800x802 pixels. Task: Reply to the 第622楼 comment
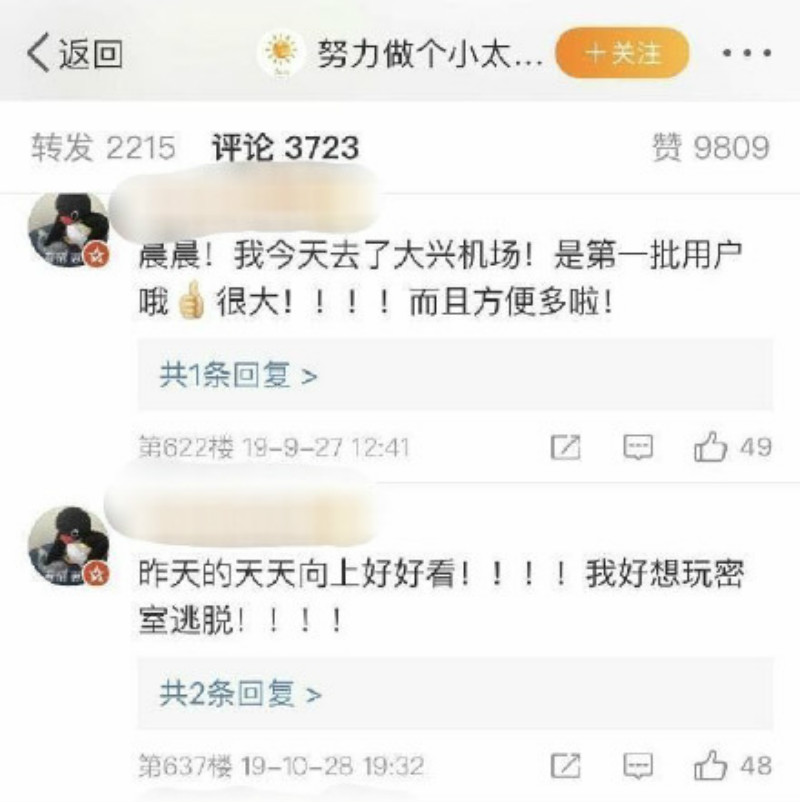(638, 447)
